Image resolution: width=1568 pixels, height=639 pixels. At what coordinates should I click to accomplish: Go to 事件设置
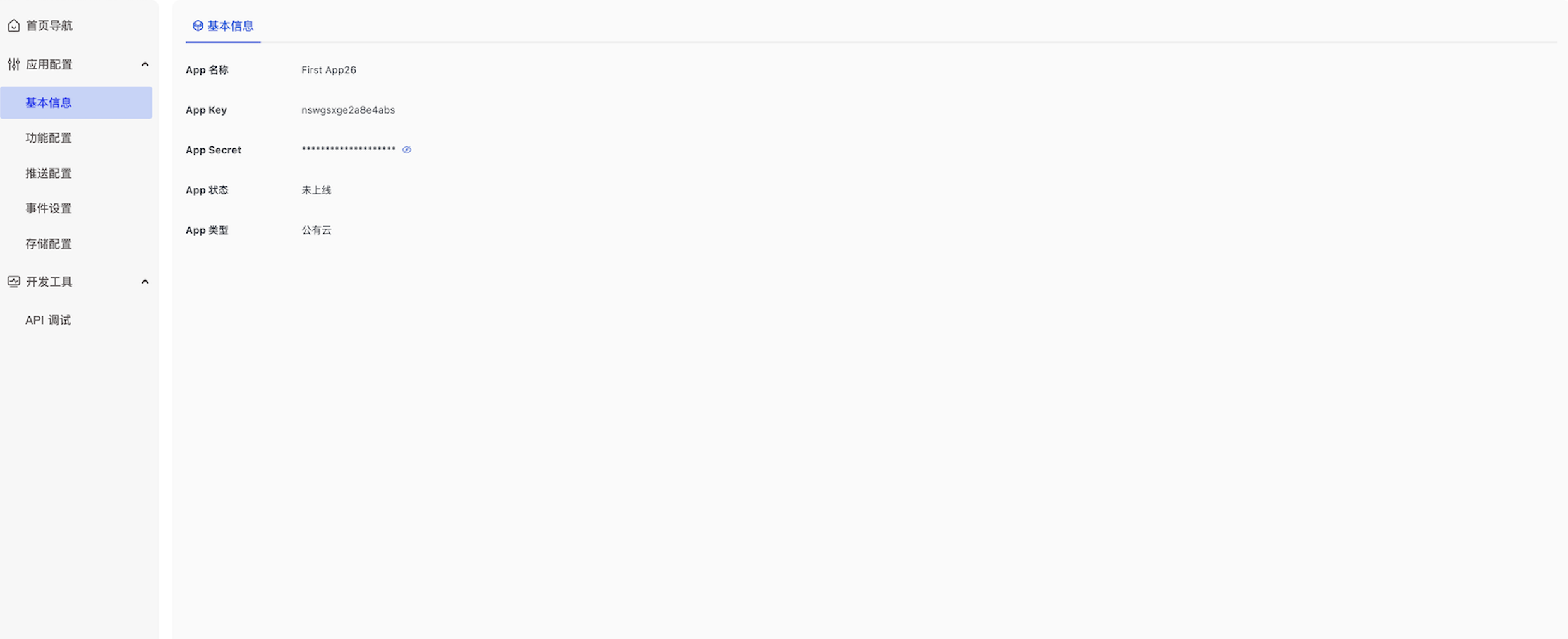[x=49, y=208]
